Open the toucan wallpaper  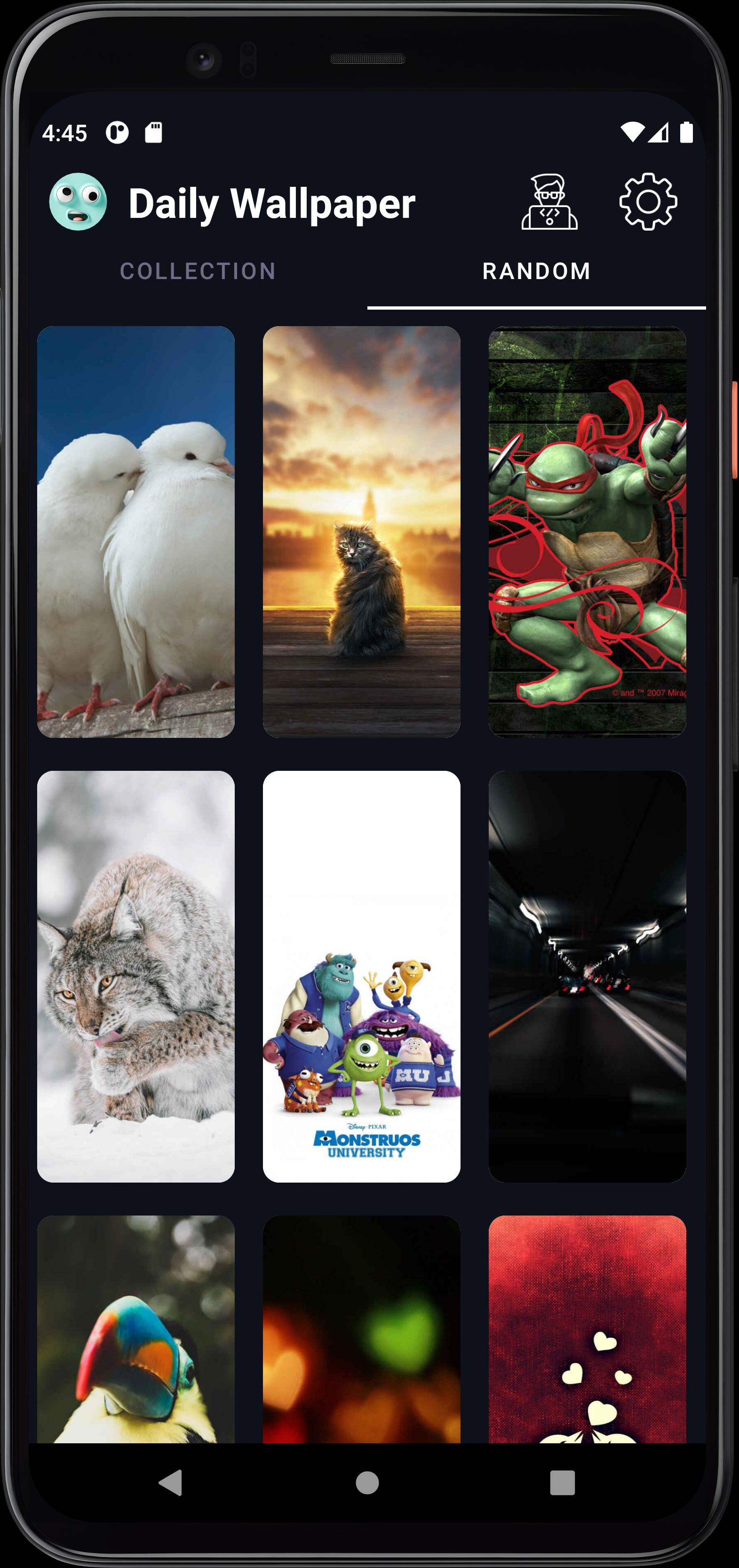click(x=135, y=1329)
